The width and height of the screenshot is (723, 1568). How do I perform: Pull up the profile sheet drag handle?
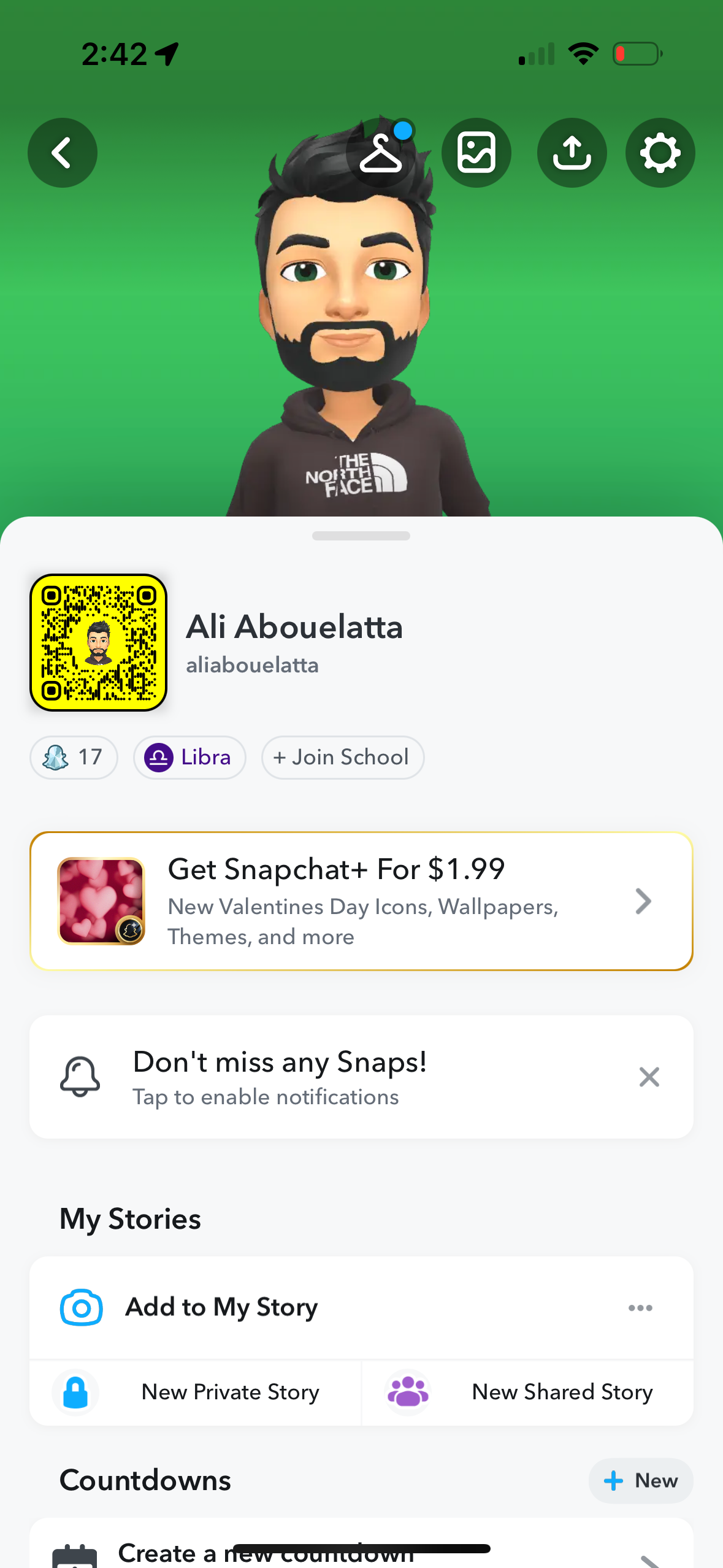point(361,535)
